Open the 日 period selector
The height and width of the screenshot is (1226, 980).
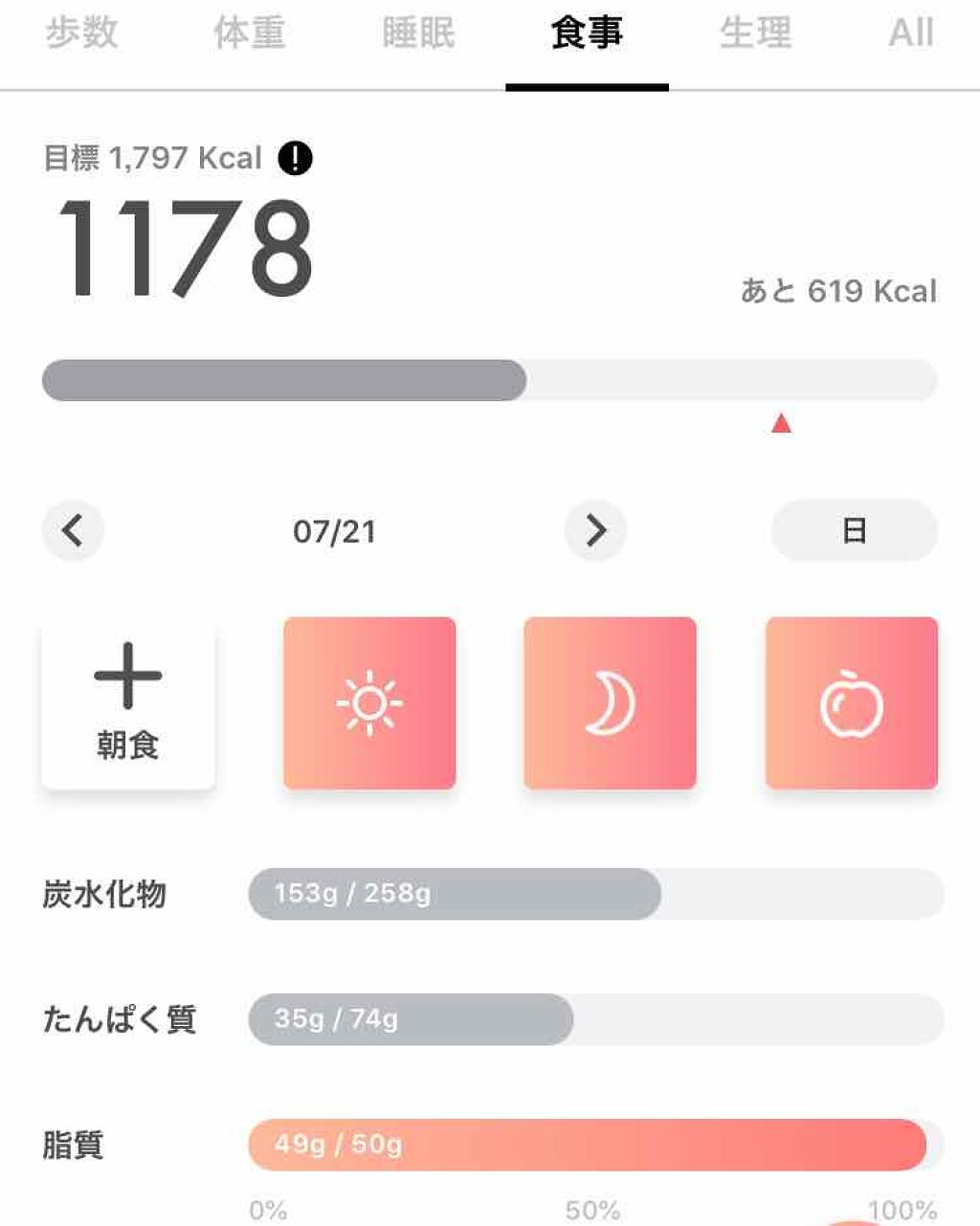tap(855, 531)
